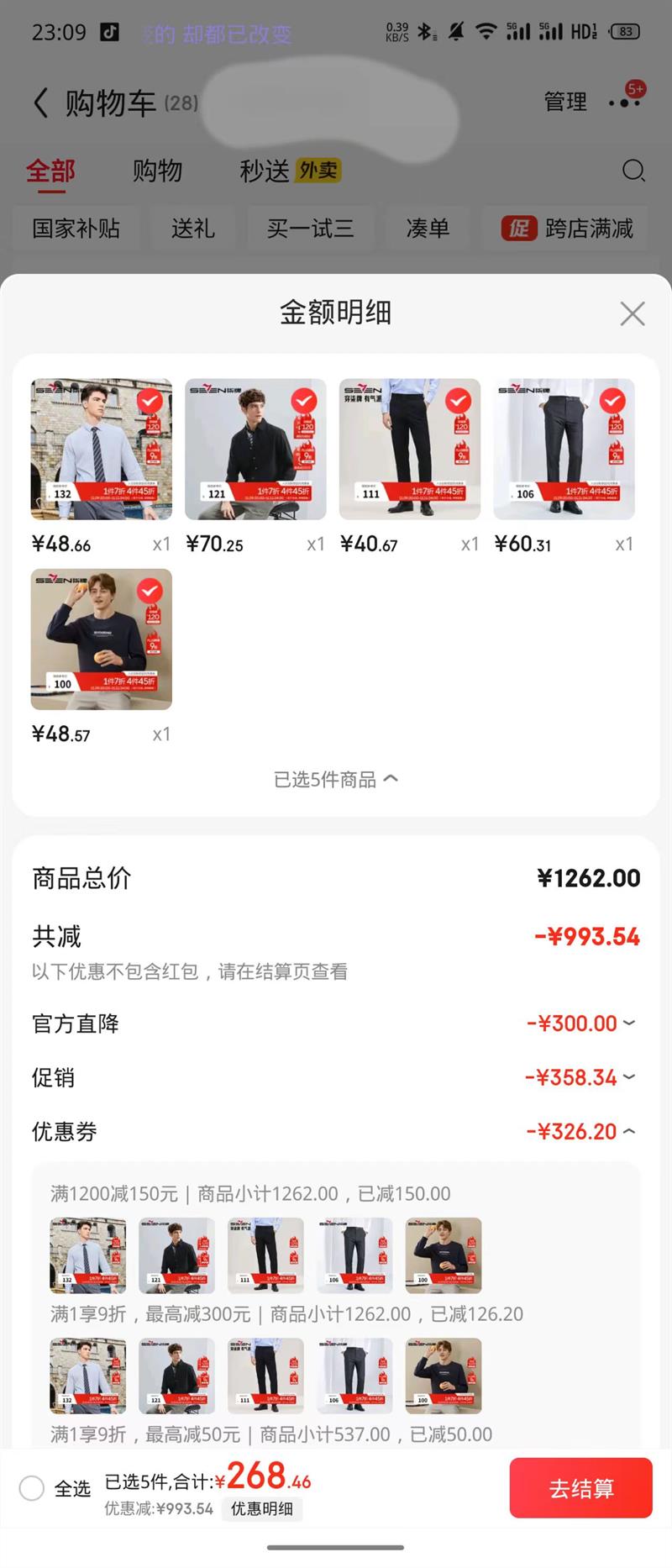Switch to the 秒送 外卖 tab

pyautogui.click(x=290, y=171)
